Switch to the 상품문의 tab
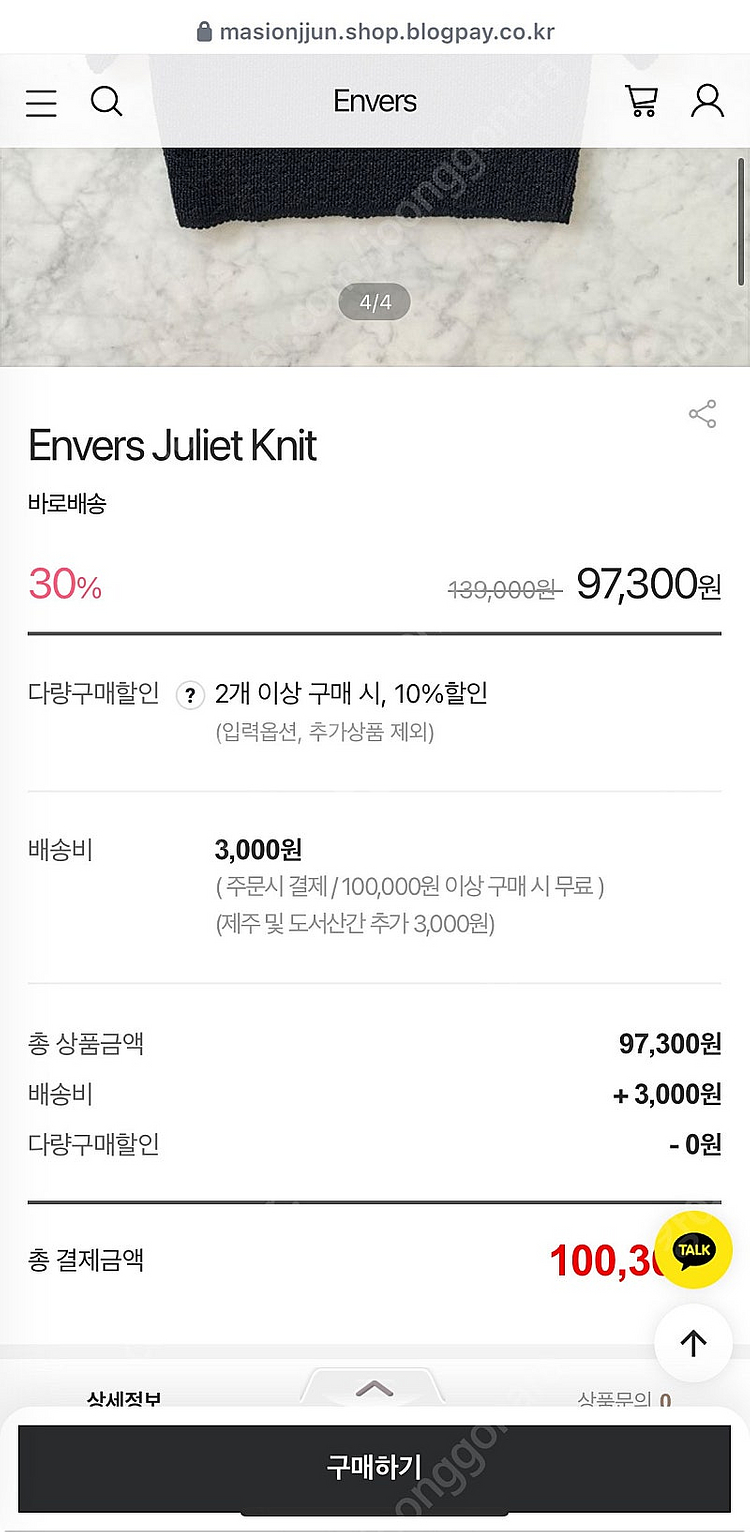 click(x=622, y=1399)
